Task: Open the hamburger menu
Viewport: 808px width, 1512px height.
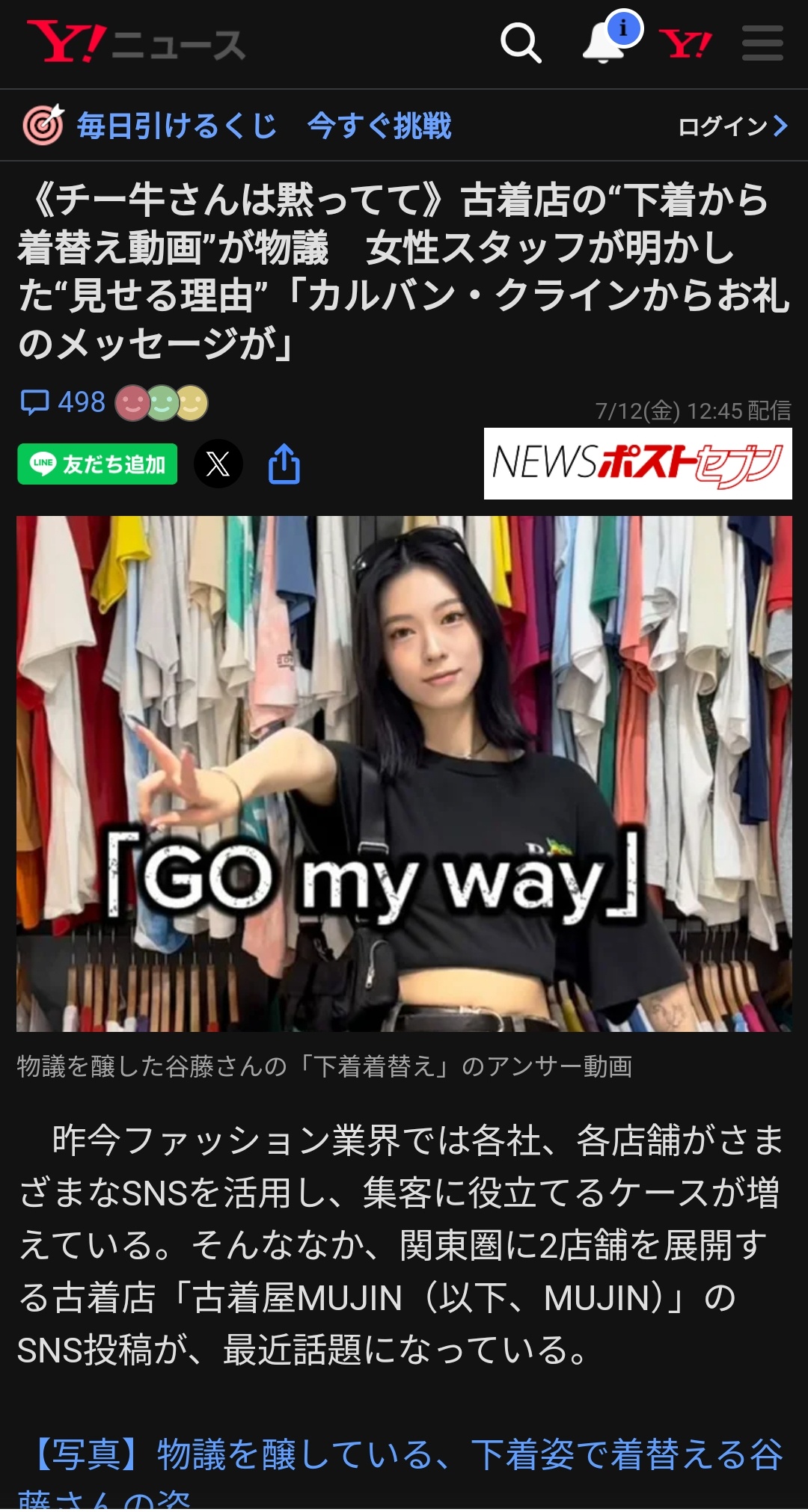Action: tap(762, 43)
